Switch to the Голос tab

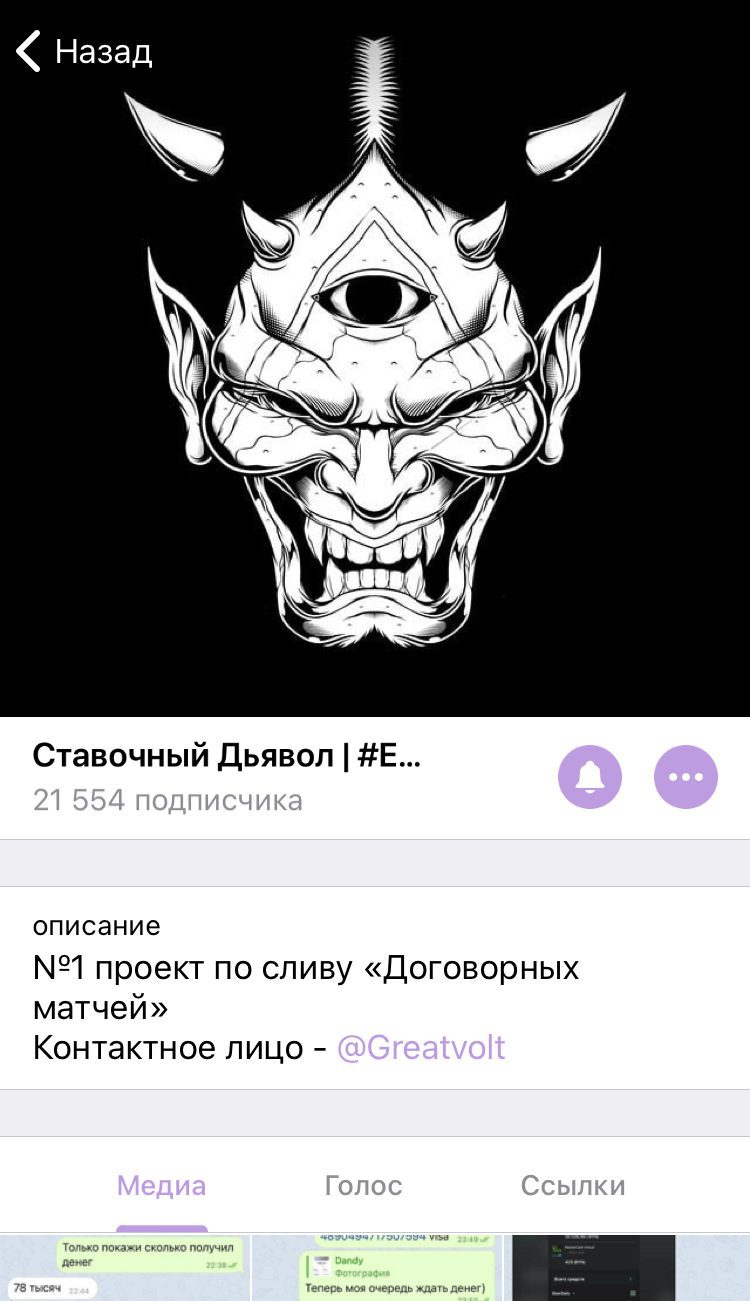[x=364, y=1185]
